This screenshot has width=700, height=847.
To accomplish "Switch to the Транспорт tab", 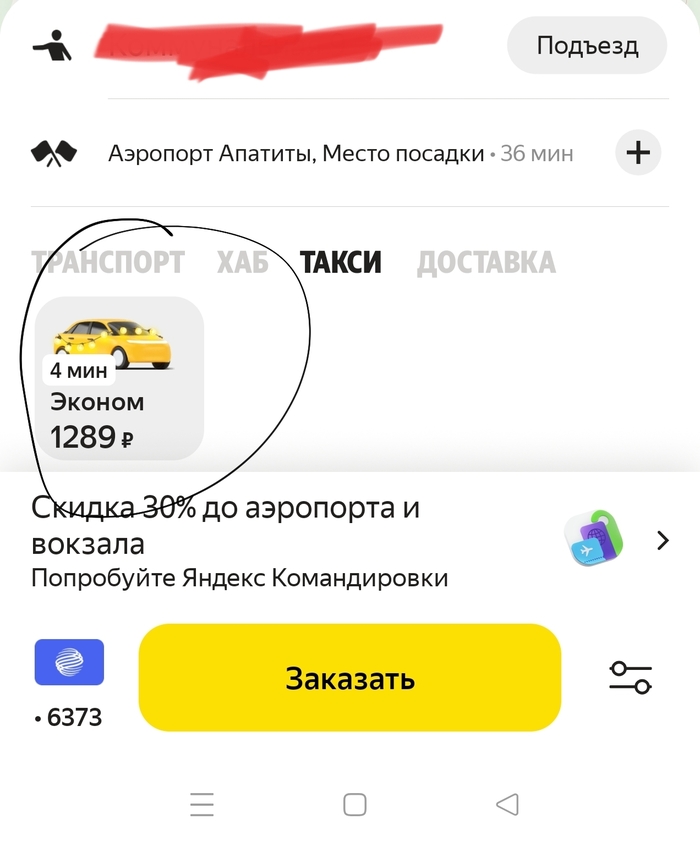I will tap(108, 262).
